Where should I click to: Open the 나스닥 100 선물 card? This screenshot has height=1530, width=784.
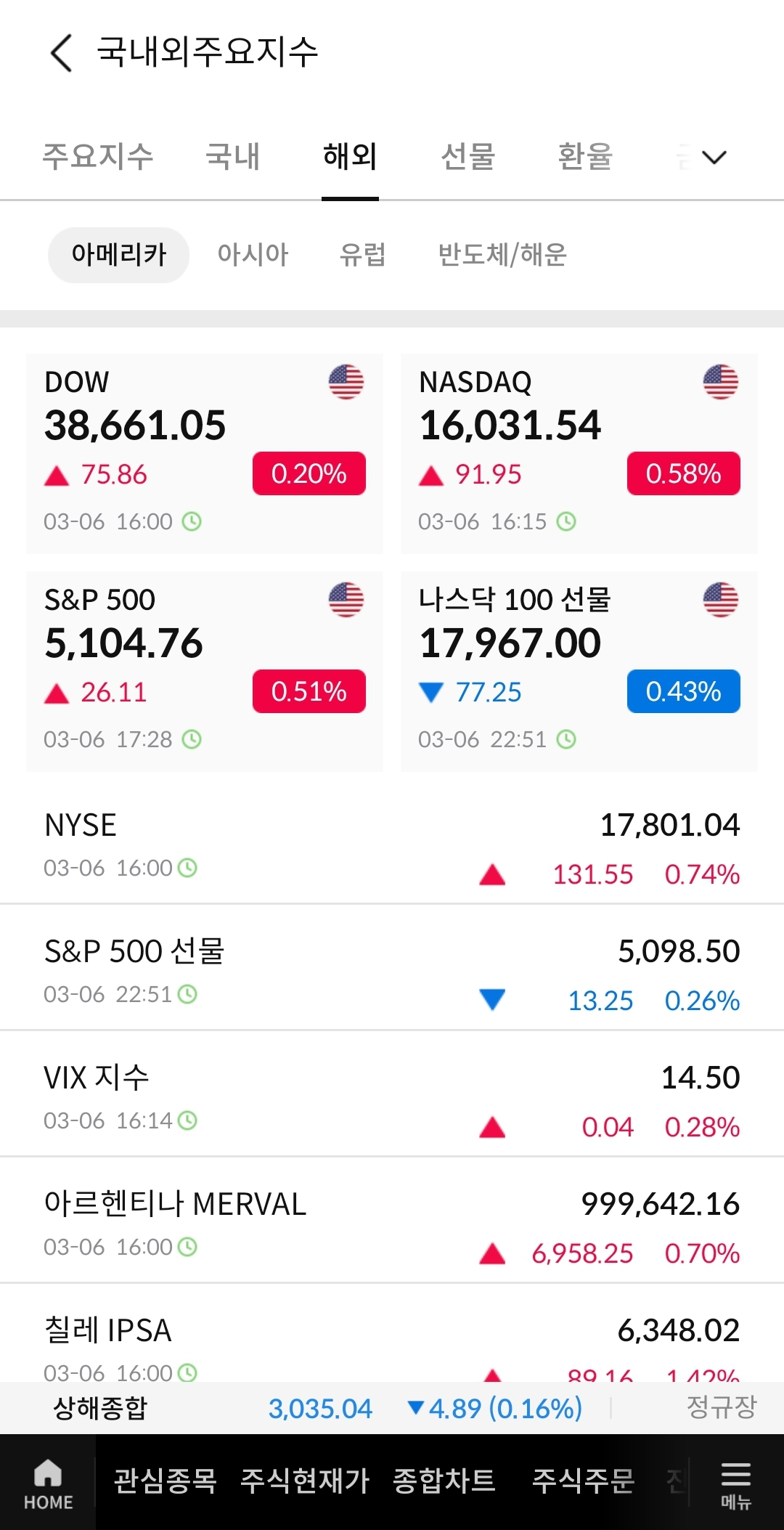pos(579,671)
